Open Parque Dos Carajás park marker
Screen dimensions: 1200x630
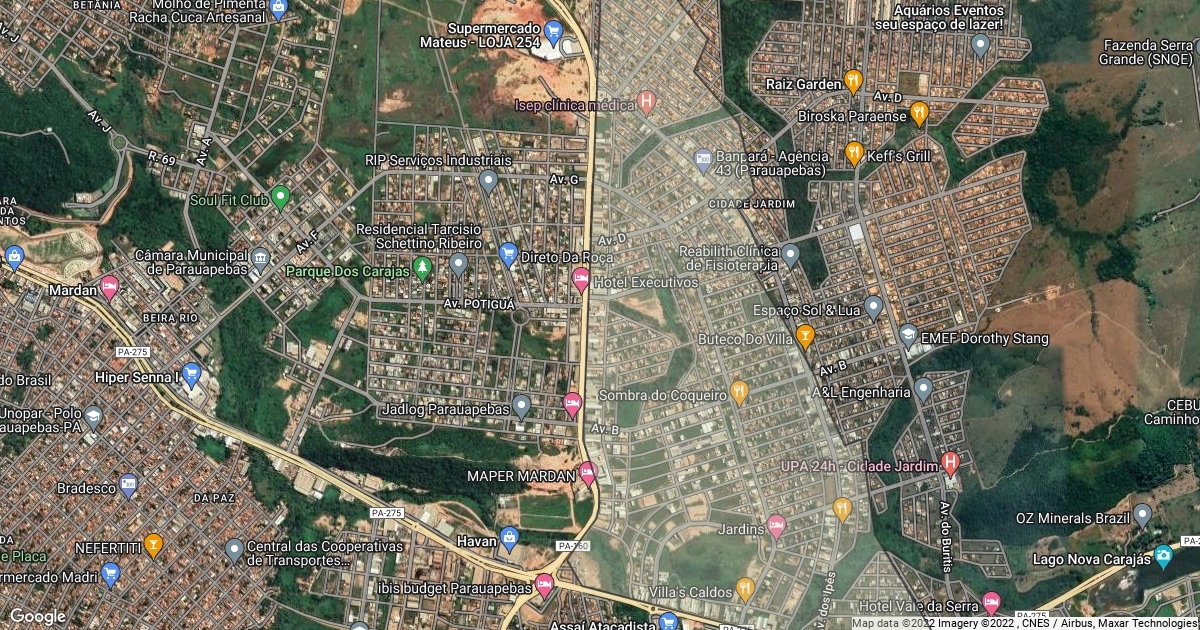click(x=424, y=267)
